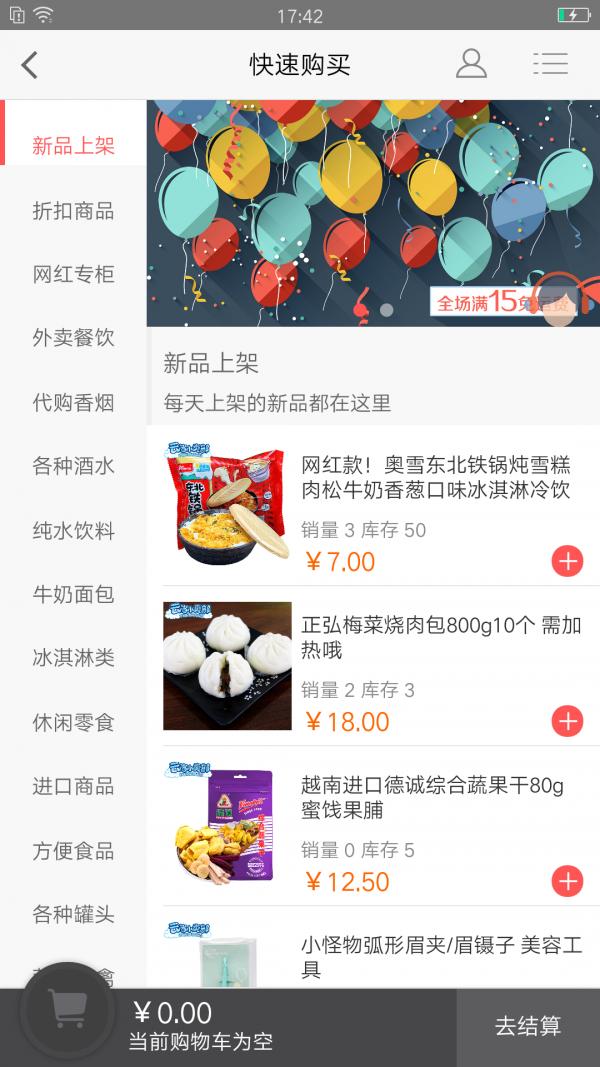Screen dimensions: 600x1067
Task: Tap 去结算 to check out
Action: [528, 1026]
